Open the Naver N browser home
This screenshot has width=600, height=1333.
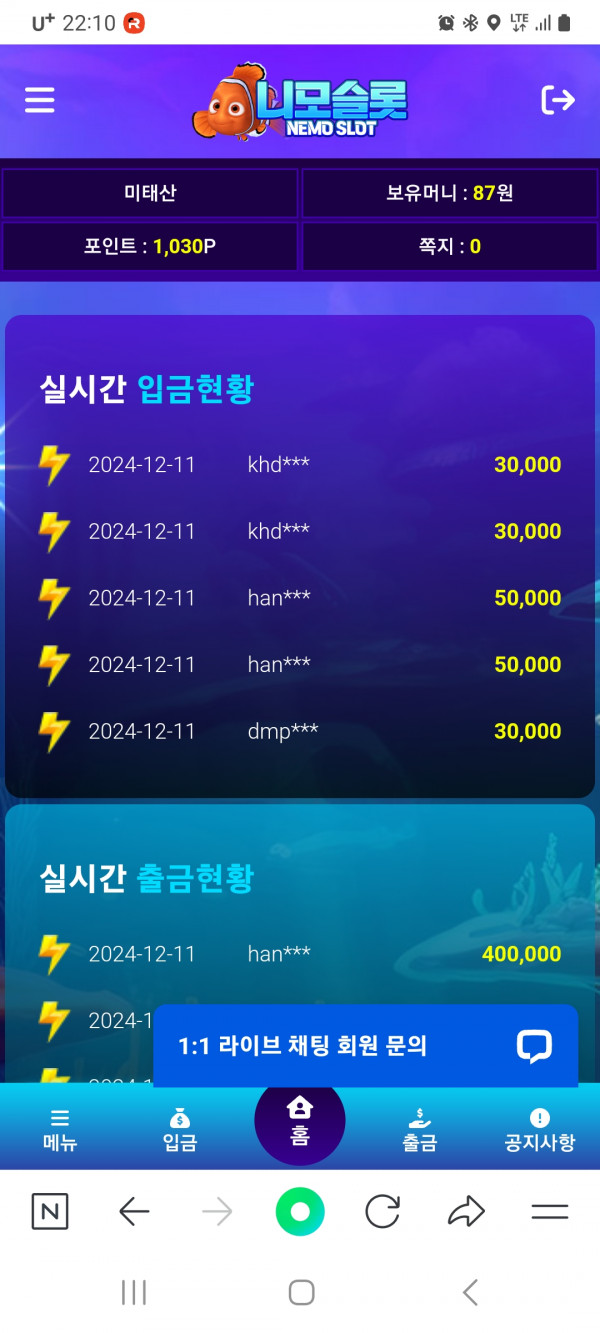50,1213
